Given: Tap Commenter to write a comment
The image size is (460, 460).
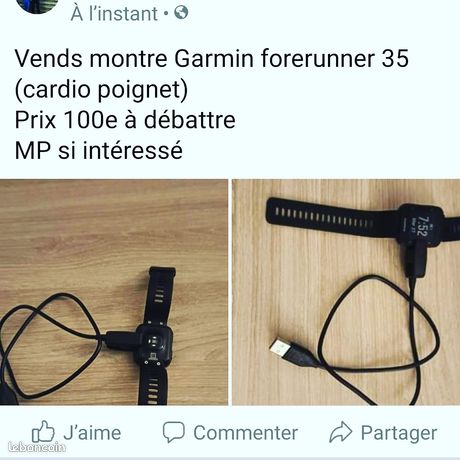Looking at the screenshot, I should 230,432.
